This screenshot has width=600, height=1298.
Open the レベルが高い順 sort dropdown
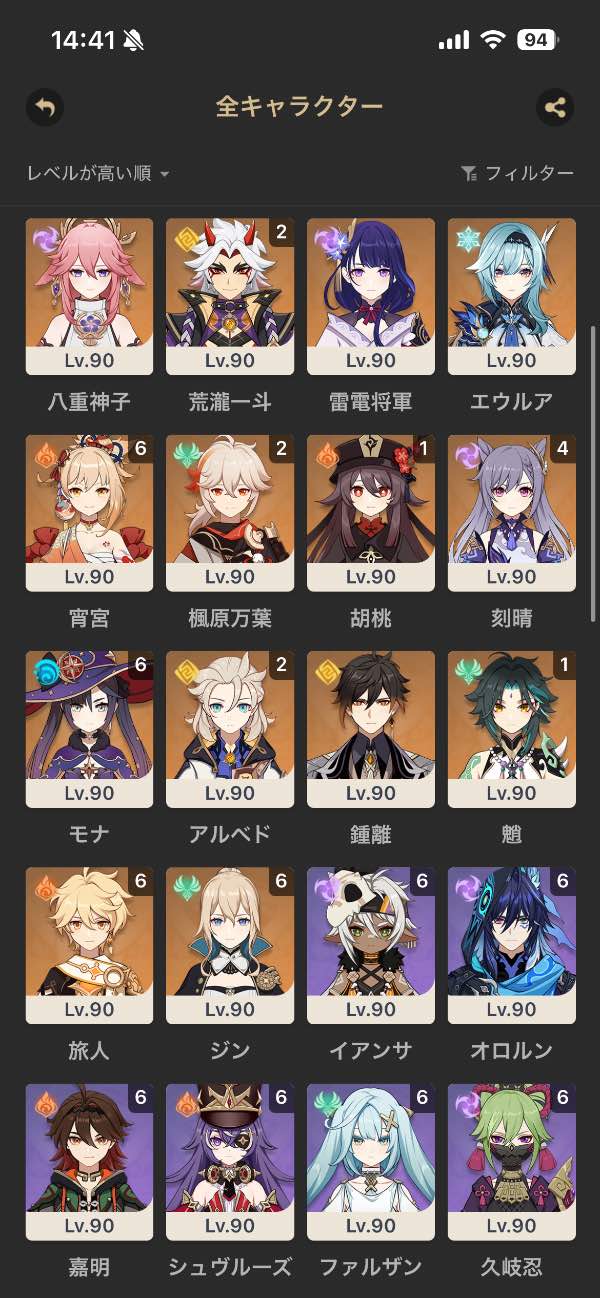pos(98,174)
